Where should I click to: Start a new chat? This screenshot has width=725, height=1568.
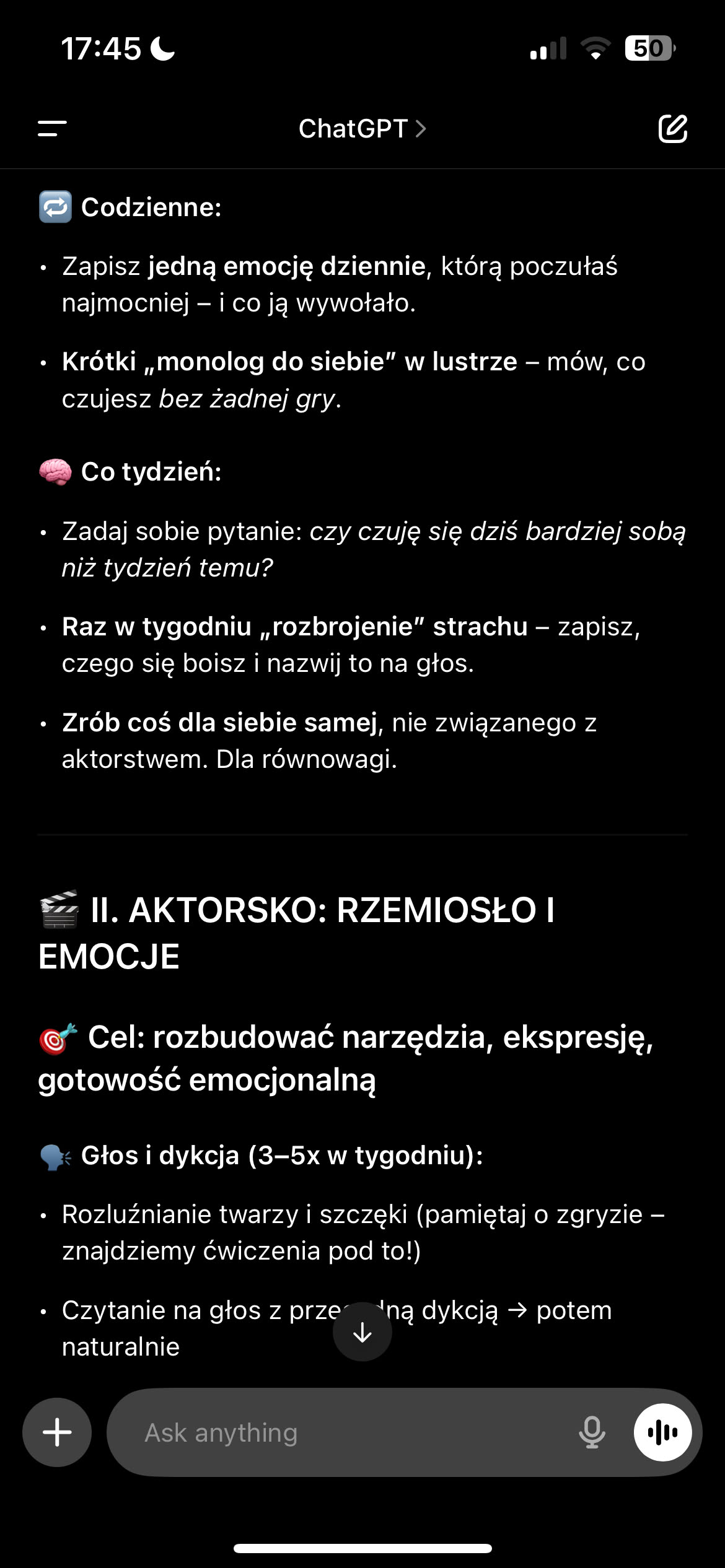672,129
